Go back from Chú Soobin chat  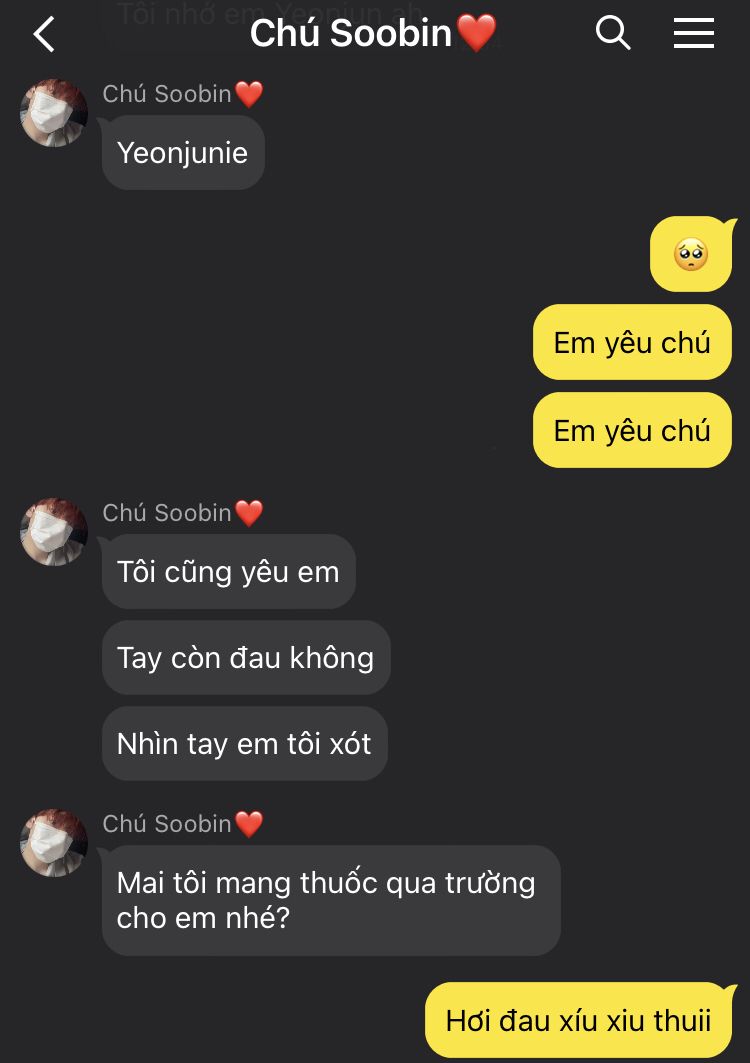coord(44,34)
